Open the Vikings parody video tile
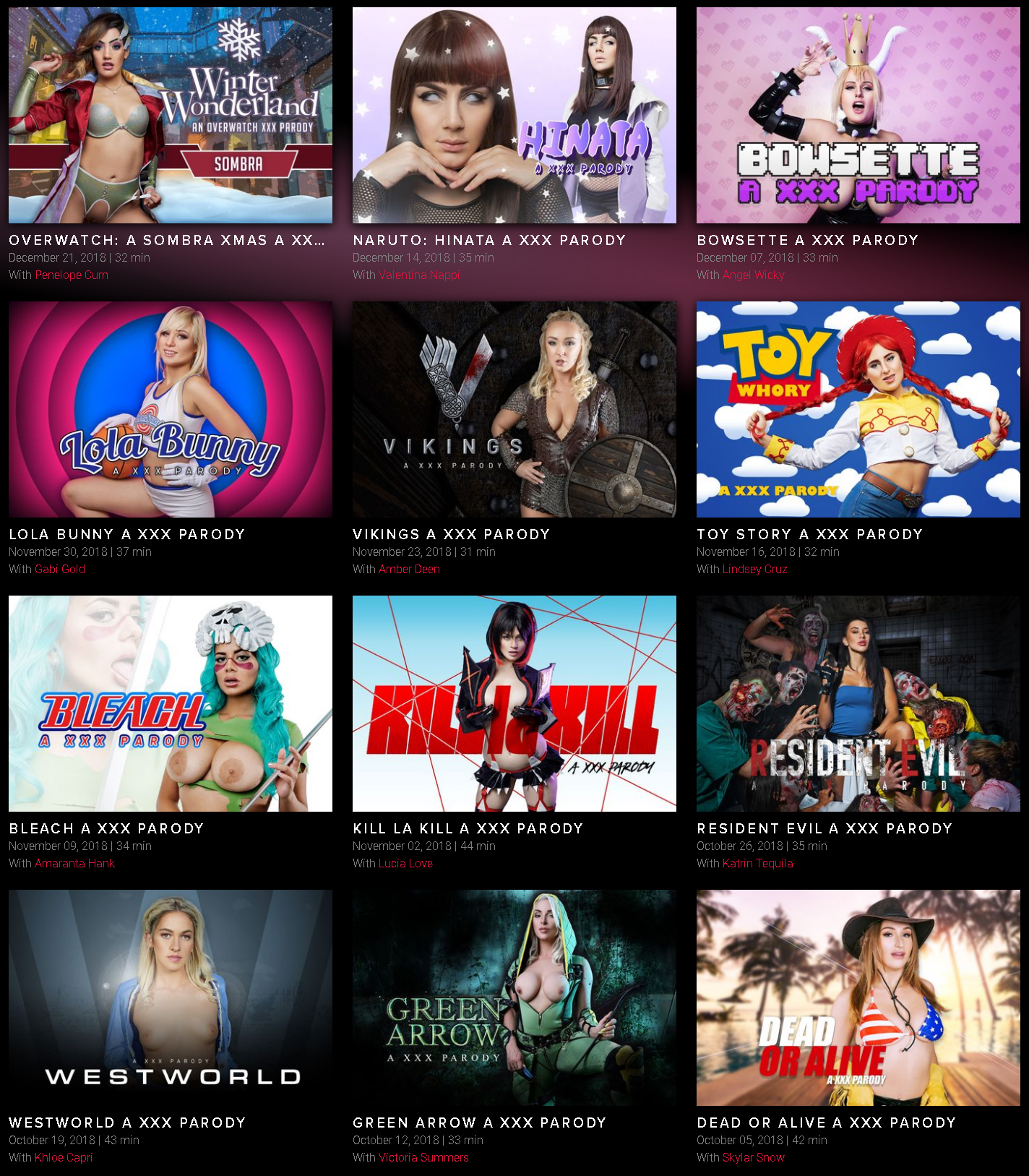Screen dimensions: 1029x1176 click(514, 409)
